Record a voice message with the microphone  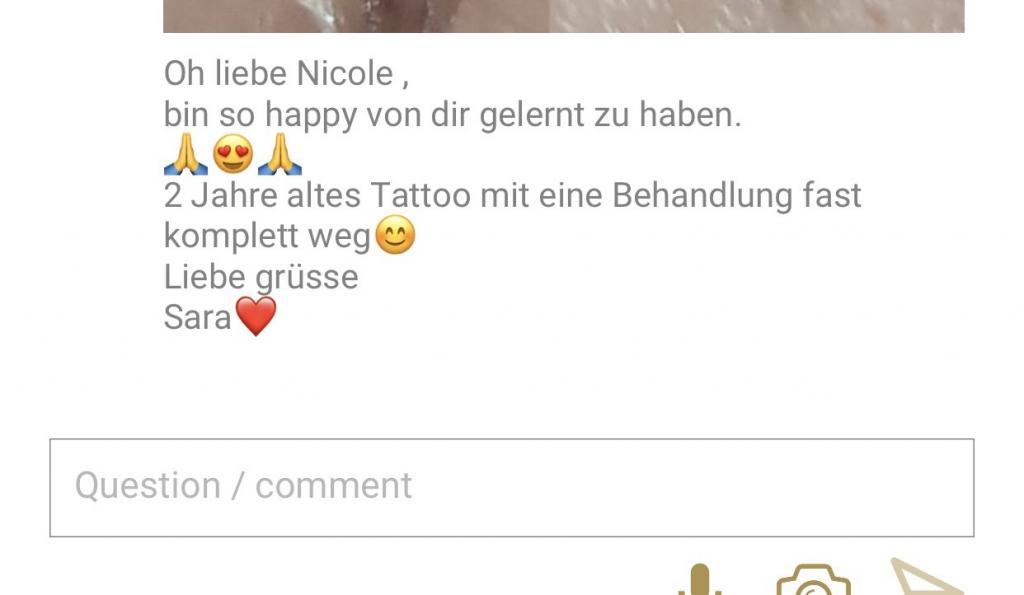point(699,581)
